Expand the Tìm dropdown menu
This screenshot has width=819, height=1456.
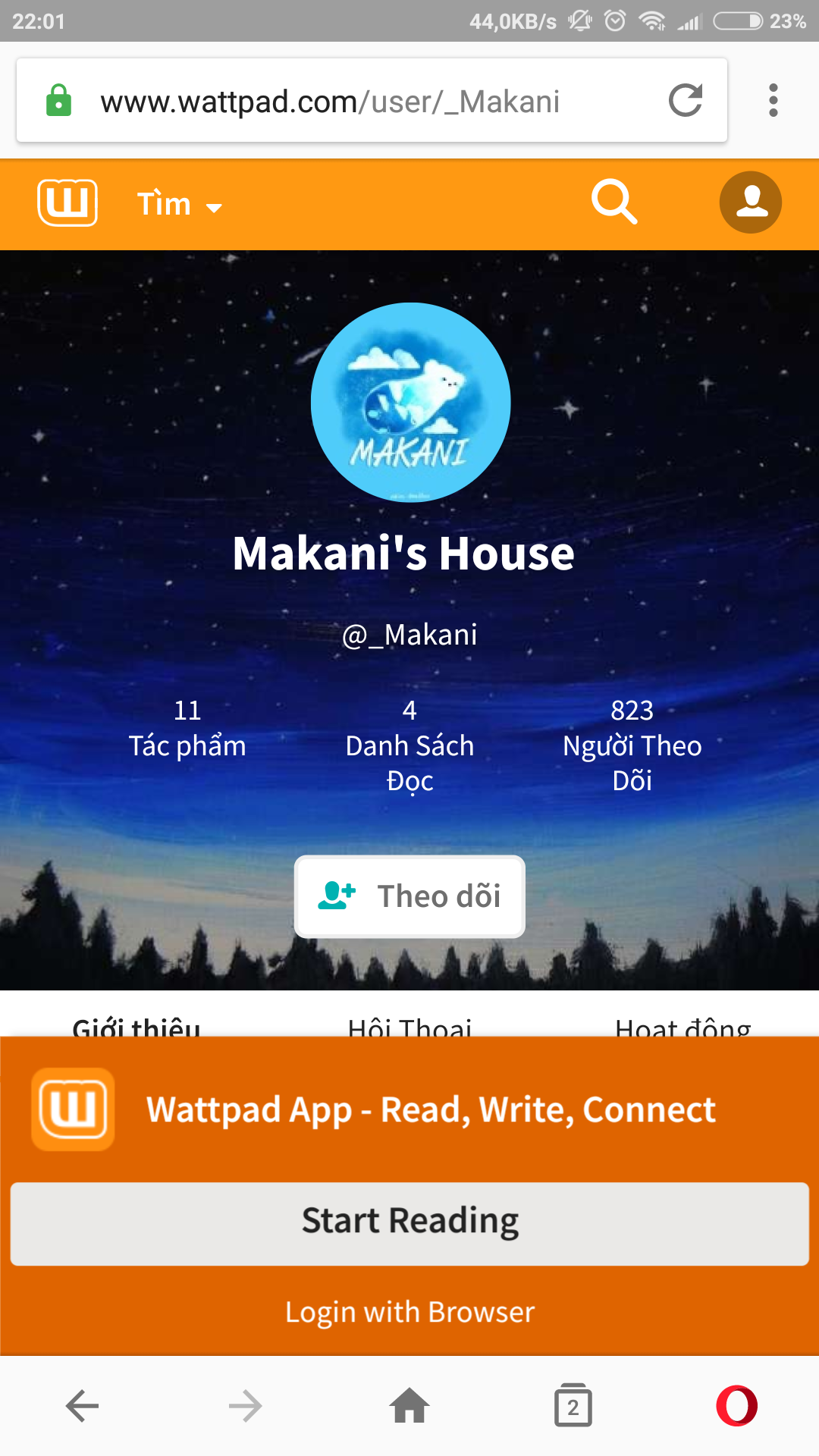[x=179, y=205]
